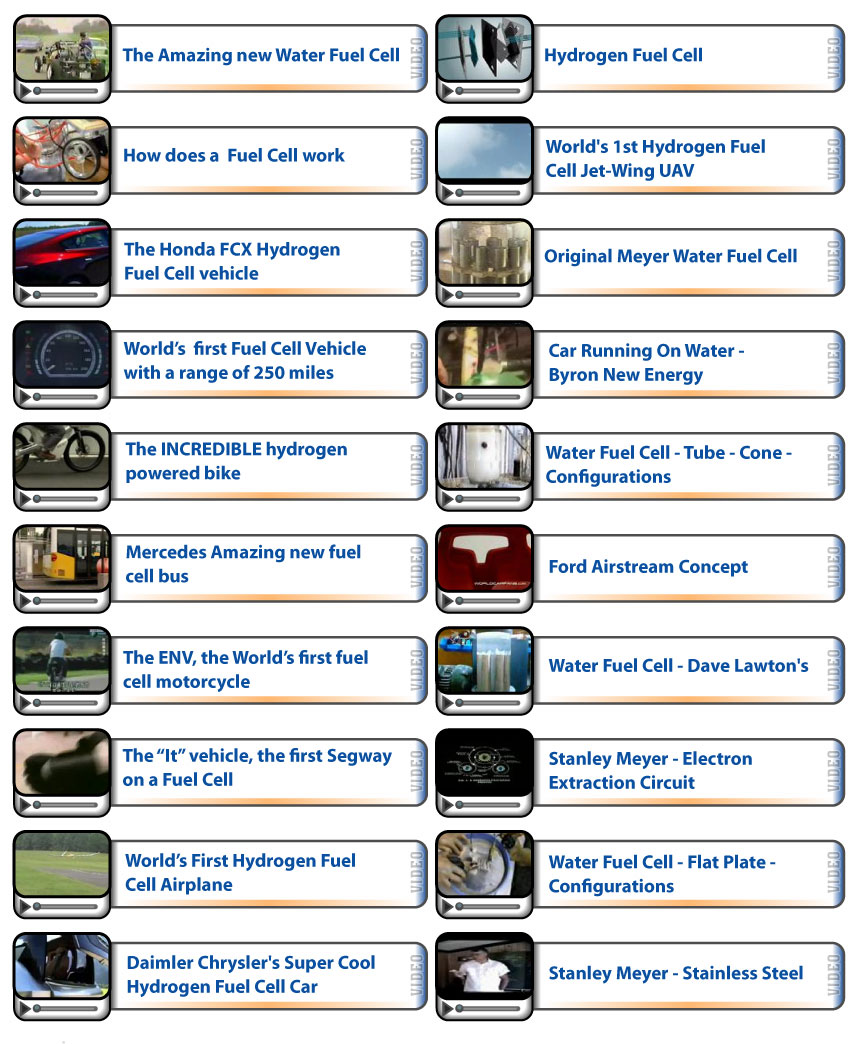Watch The ENV fuel cell motorcycle video
Viewport: 858px width, 1044px height.
(x=244, y=669)
